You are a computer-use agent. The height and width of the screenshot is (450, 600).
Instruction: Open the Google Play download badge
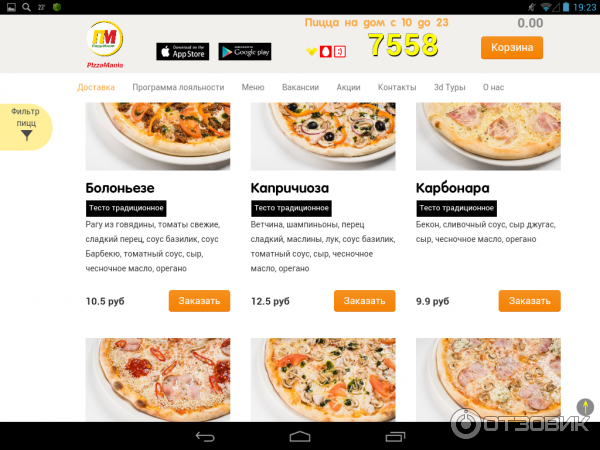(244, 51)
